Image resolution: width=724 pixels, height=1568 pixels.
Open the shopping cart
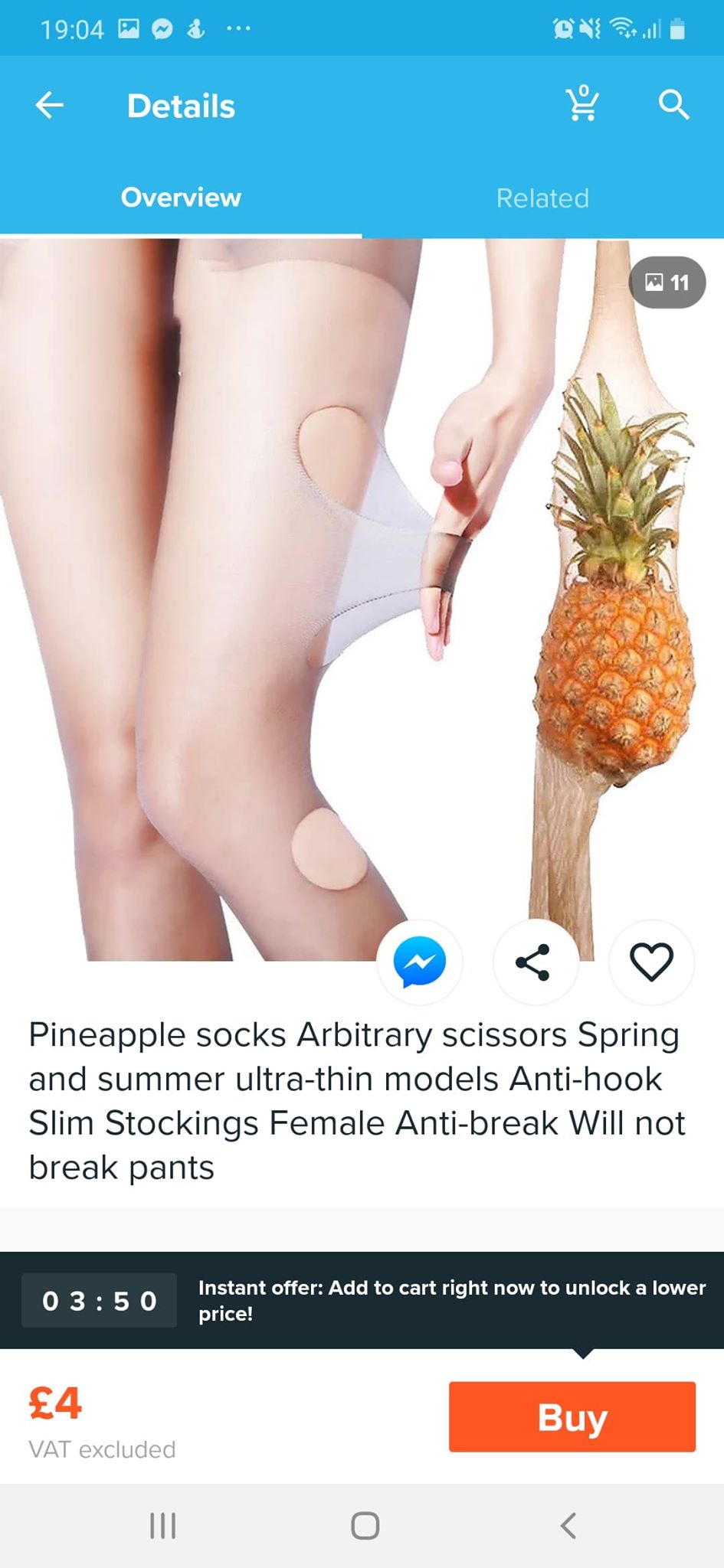click(582, 105)
